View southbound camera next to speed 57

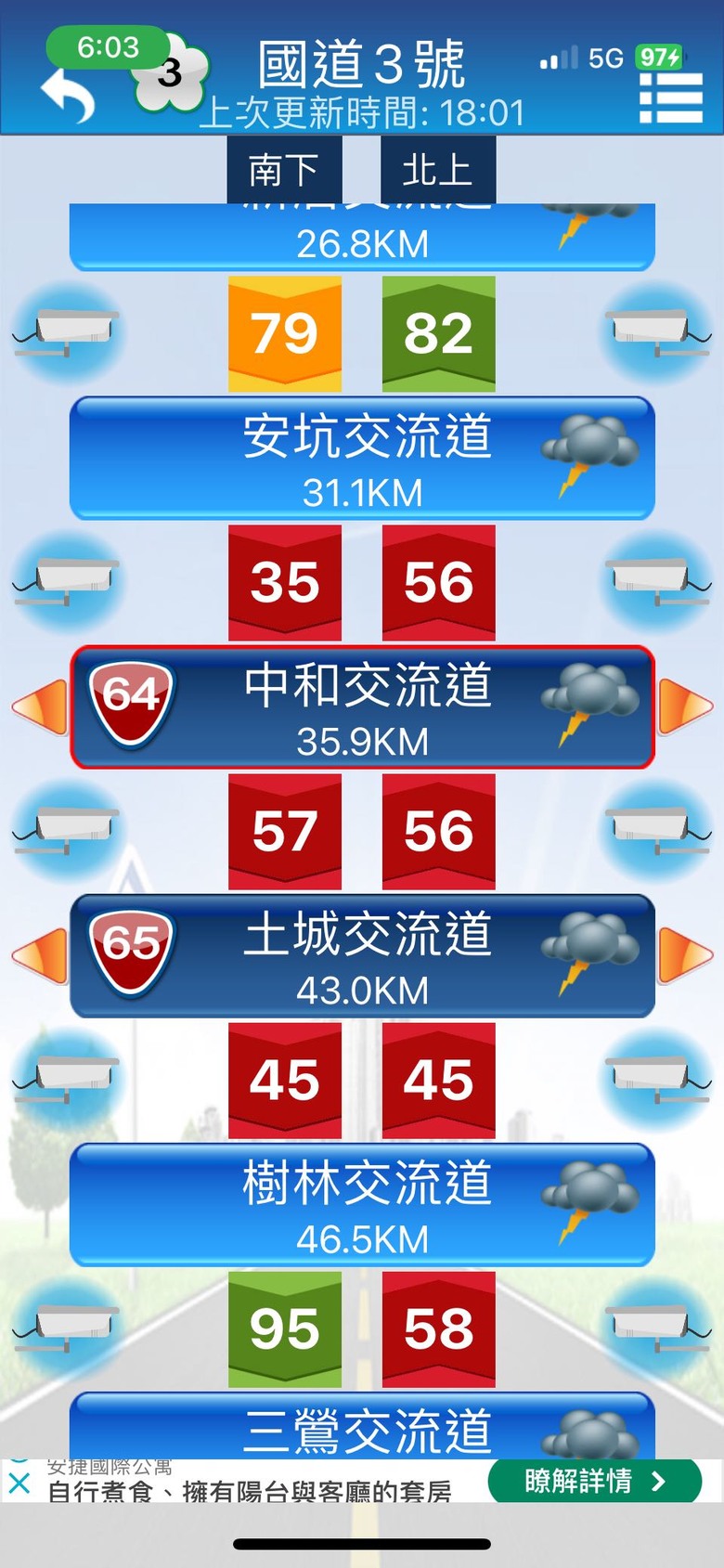(67, 831)
